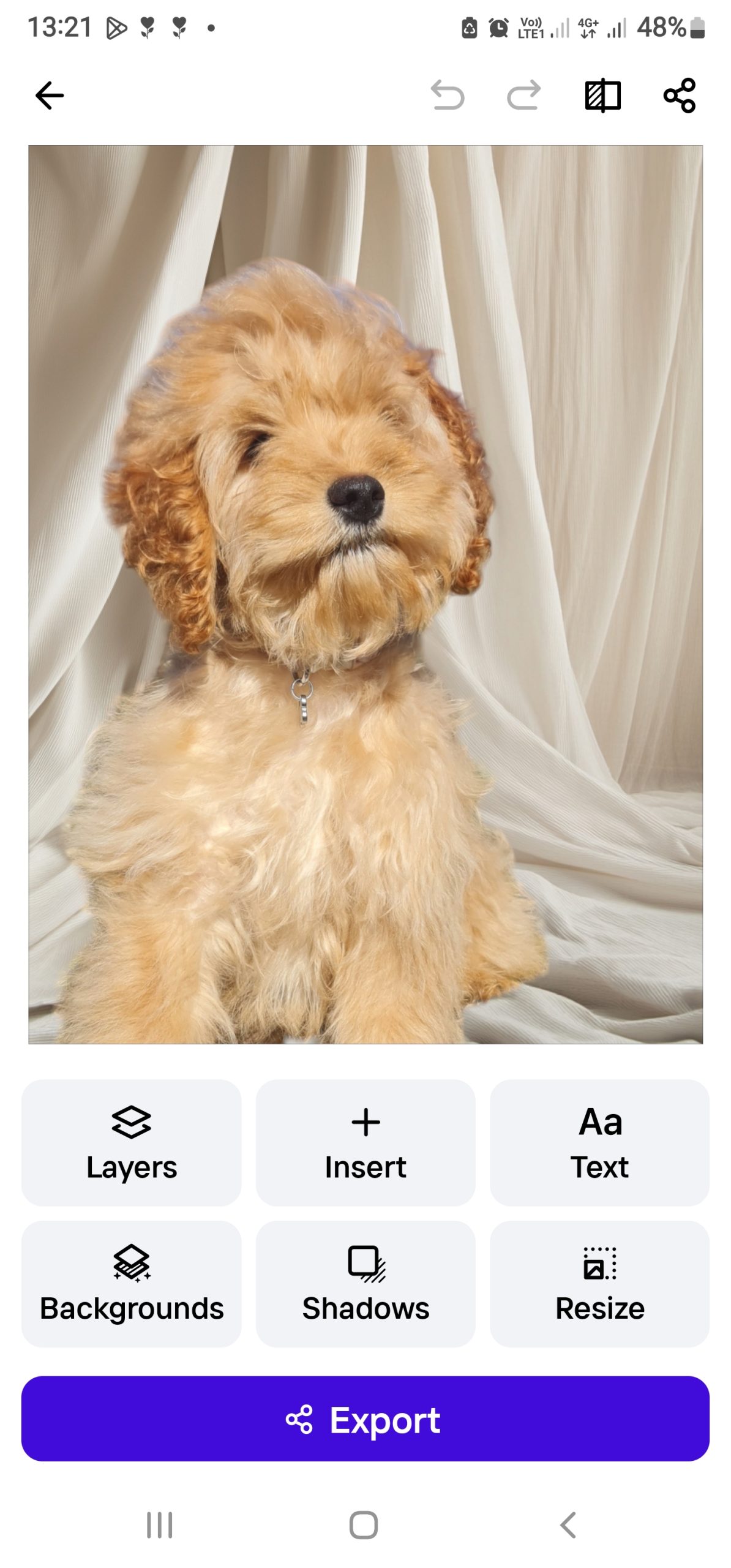Open the Backgrounds options
The width and height of the screenshot is (731, 1568).
[x=132, y=1284]
